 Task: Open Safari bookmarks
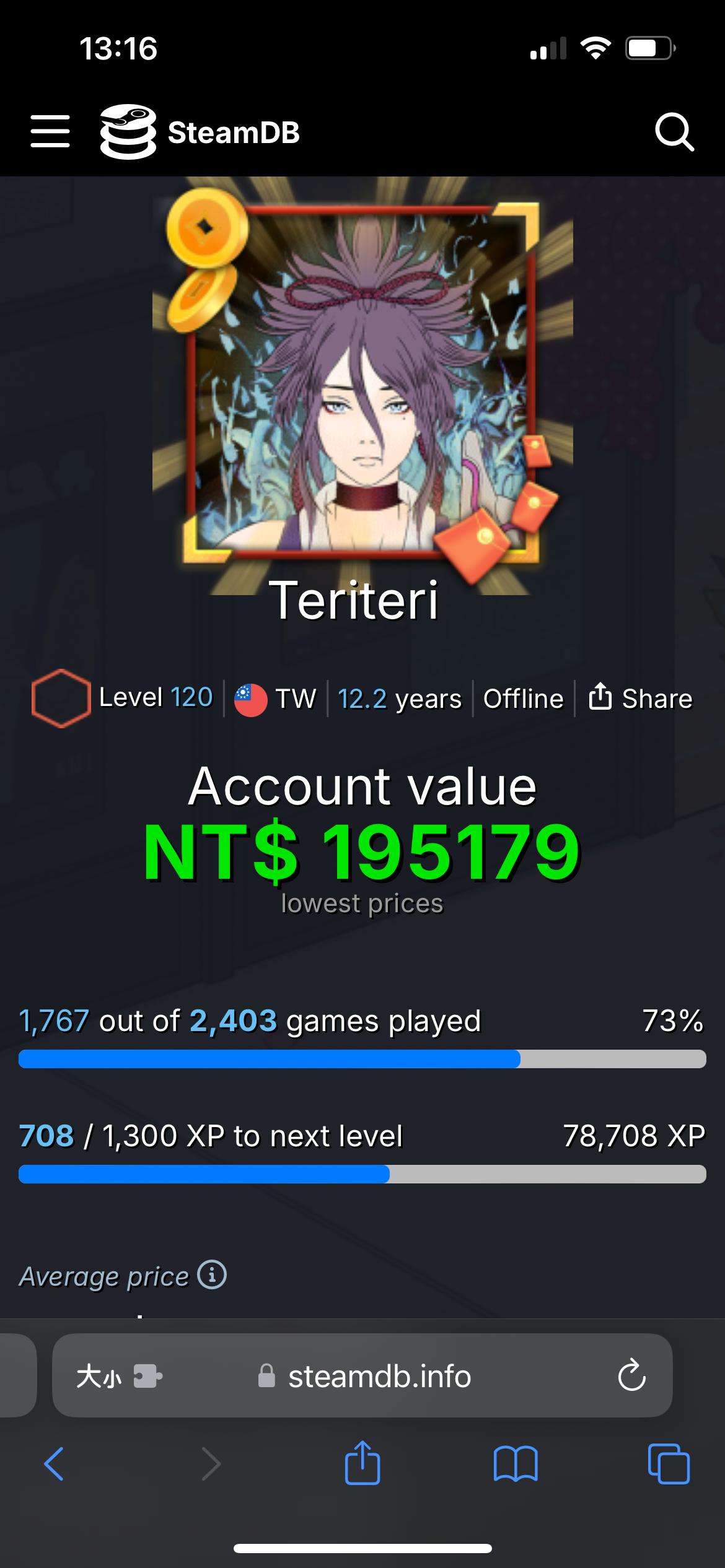pyautogui.click(x=516, y=1464)
